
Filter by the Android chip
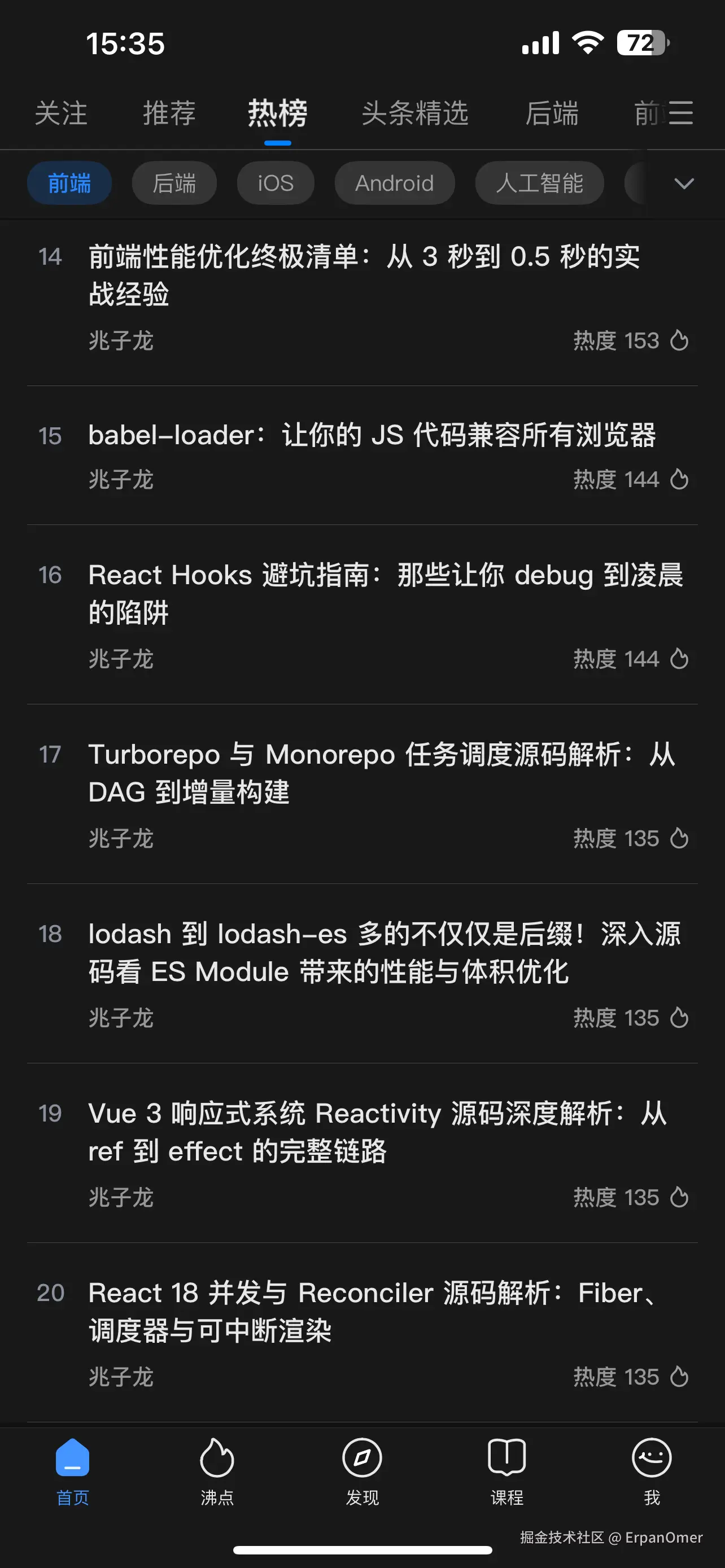(x=395, y=183)
